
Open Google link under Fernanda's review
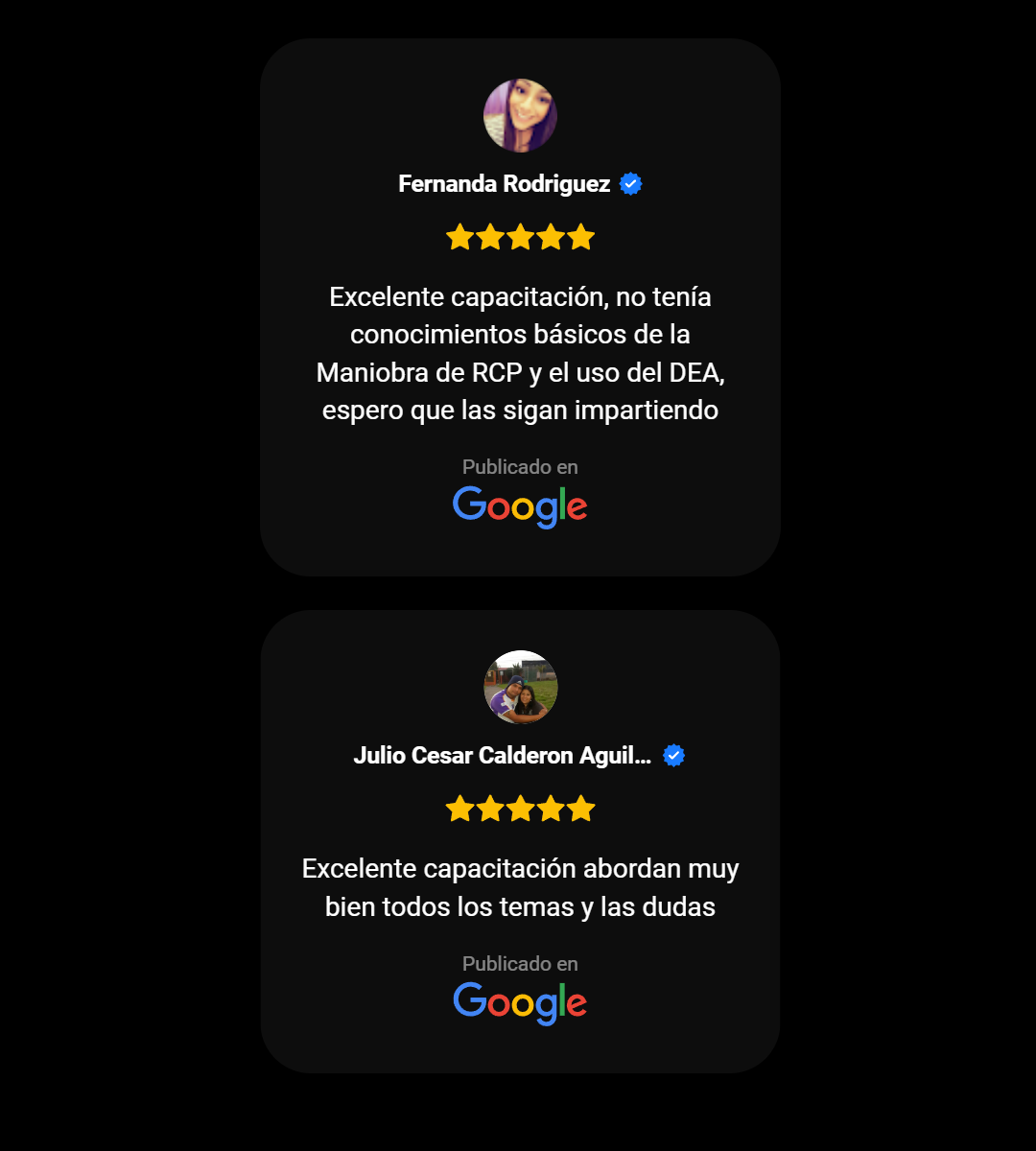[520, 505]
